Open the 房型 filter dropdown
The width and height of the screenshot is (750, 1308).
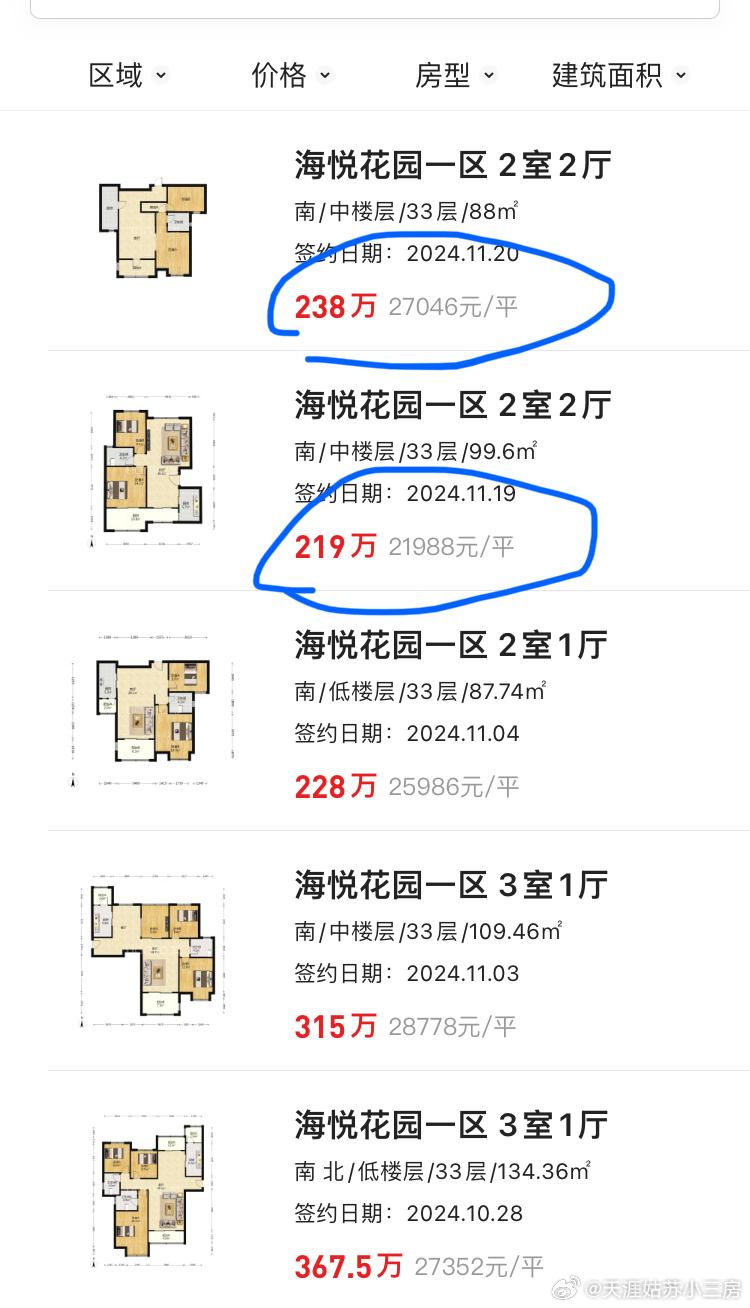[455, 75]
